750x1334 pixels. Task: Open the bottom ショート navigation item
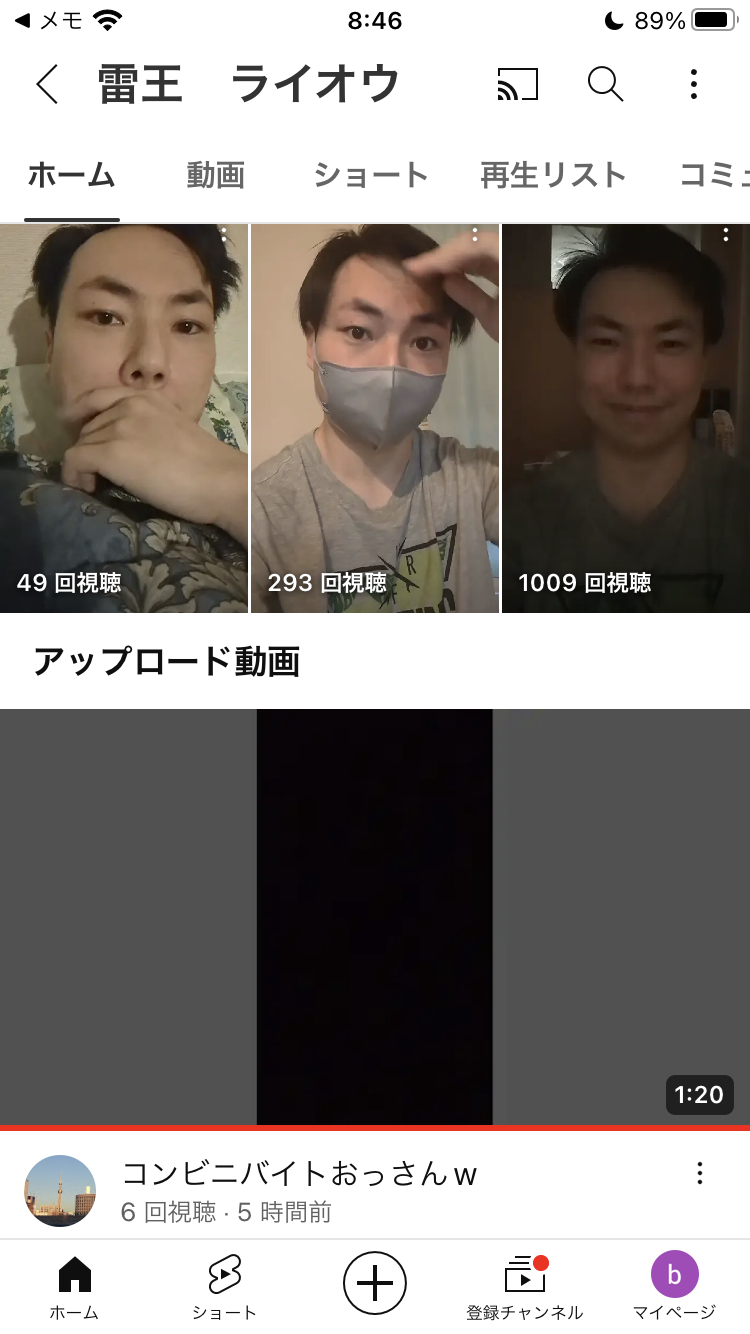click(x=224, y=1288)
